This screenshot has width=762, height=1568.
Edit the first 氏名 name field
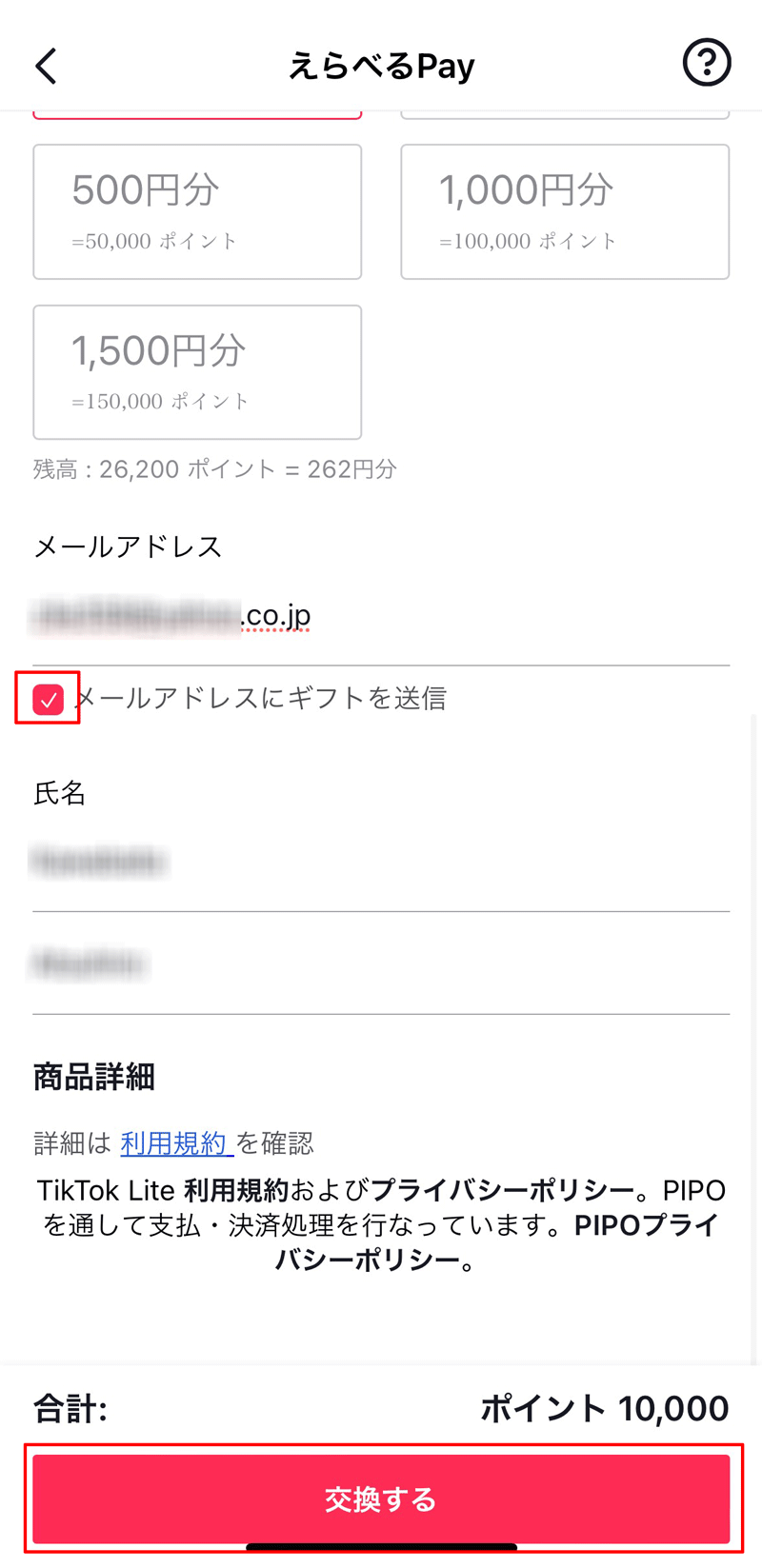coord(381,863)
